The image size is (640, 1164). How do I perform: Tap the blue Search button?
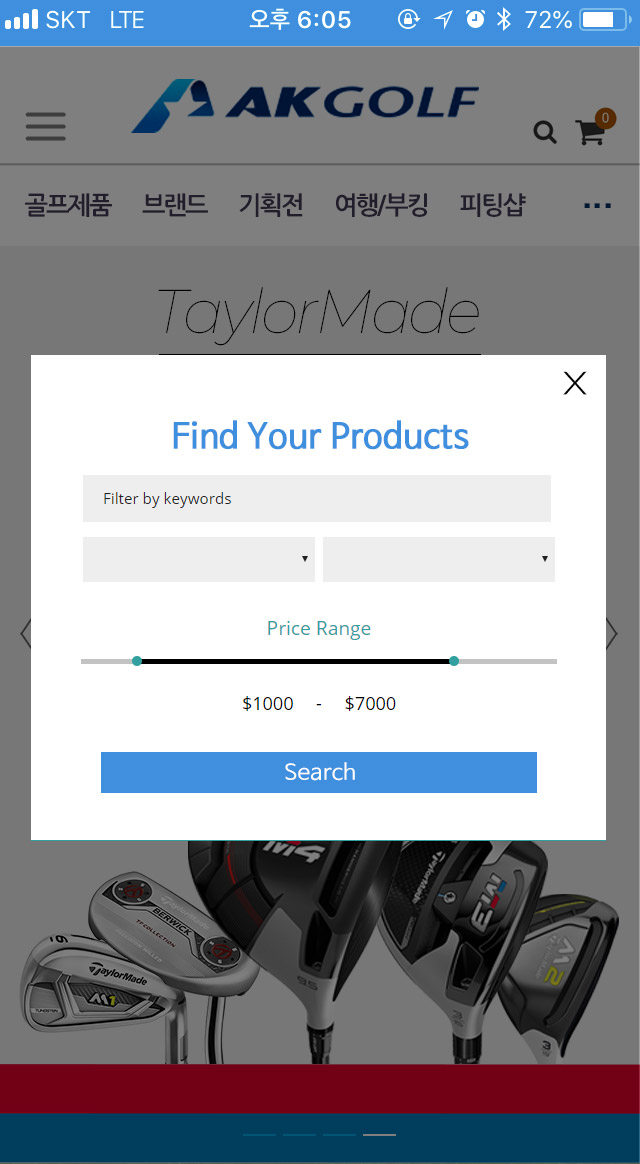click(x=319, y=772)
